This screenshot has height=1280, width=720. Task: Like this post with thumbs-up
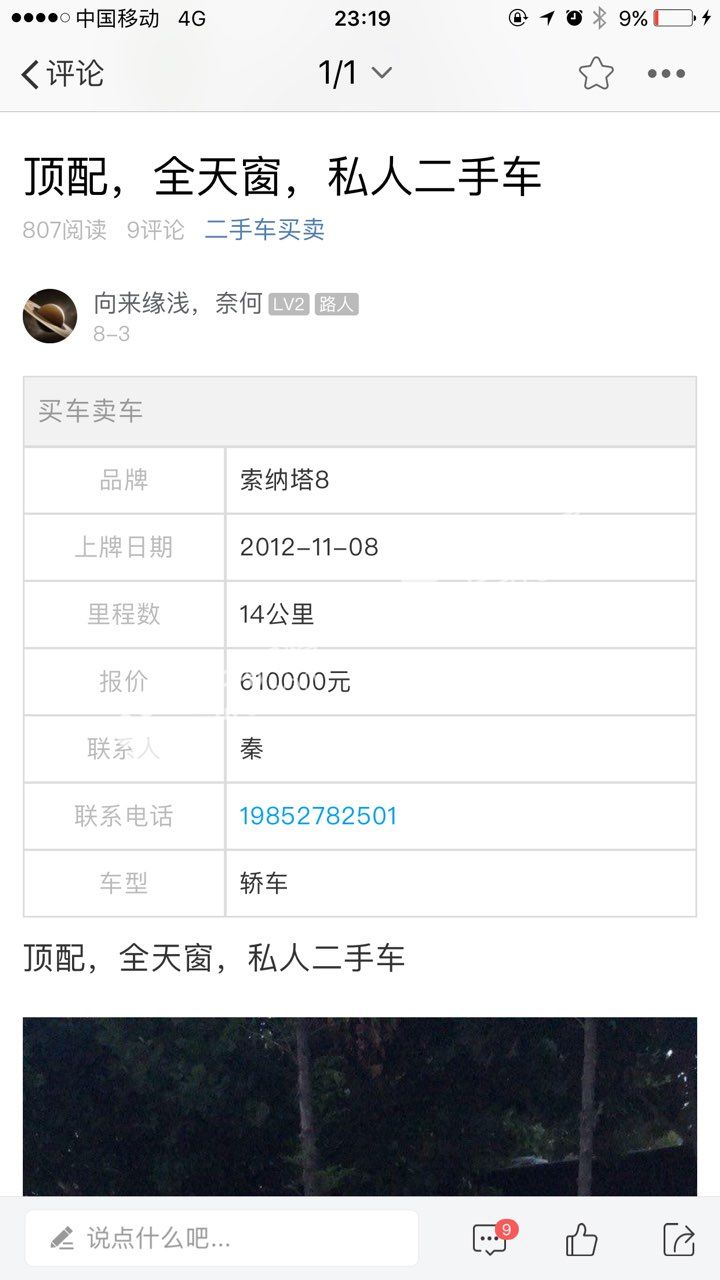pos(581,1240)
